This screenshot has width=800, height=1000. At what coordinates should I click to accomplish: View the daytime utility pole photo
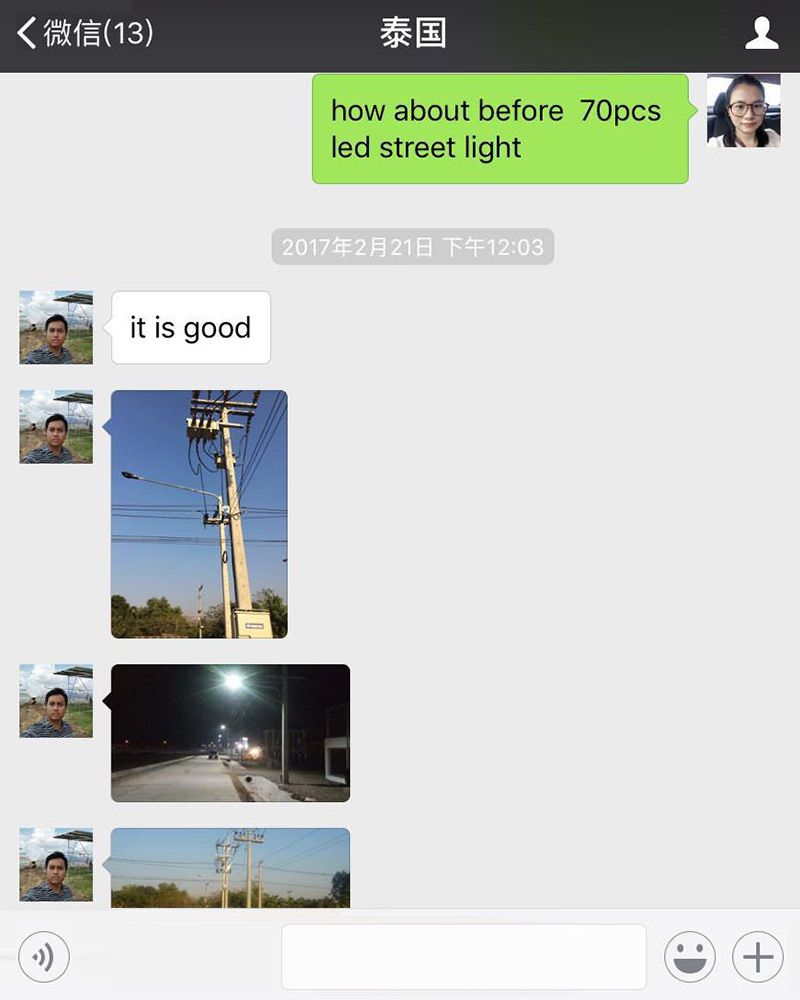(x=199, y=514)
